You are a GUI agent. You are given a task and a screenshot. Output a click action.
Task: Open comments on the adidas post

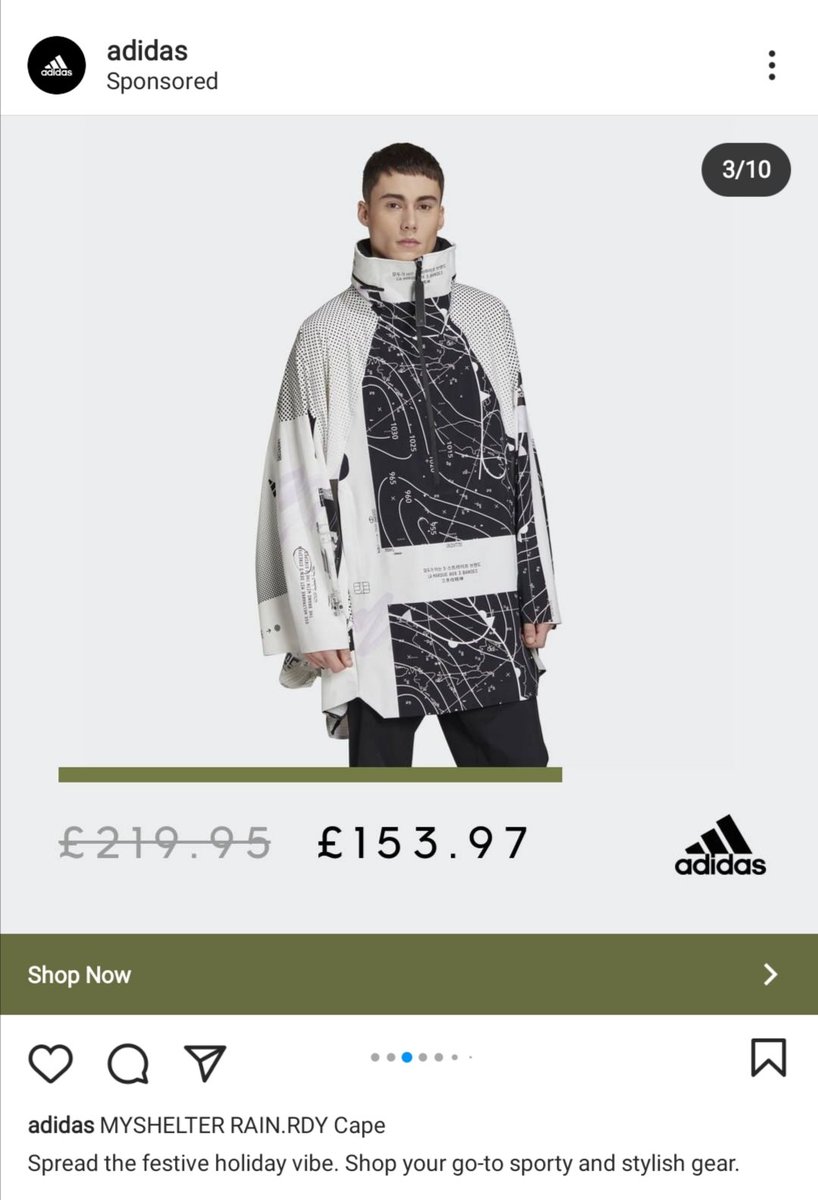click(128, 1063)
